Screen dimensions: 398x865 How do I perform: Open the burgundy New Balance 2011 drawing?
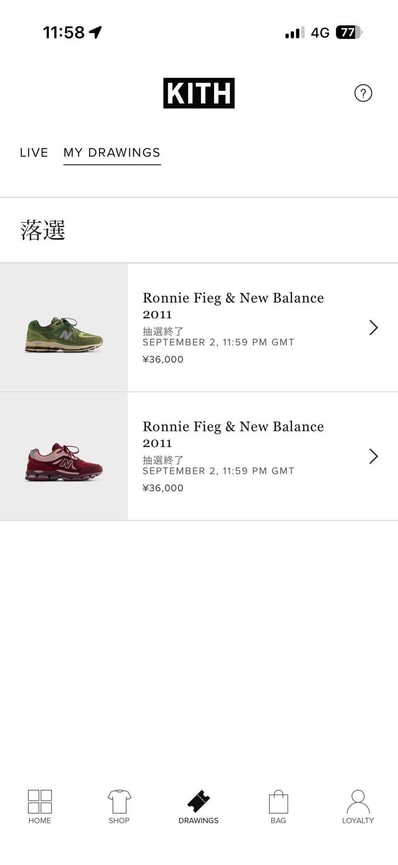point(199,456)
